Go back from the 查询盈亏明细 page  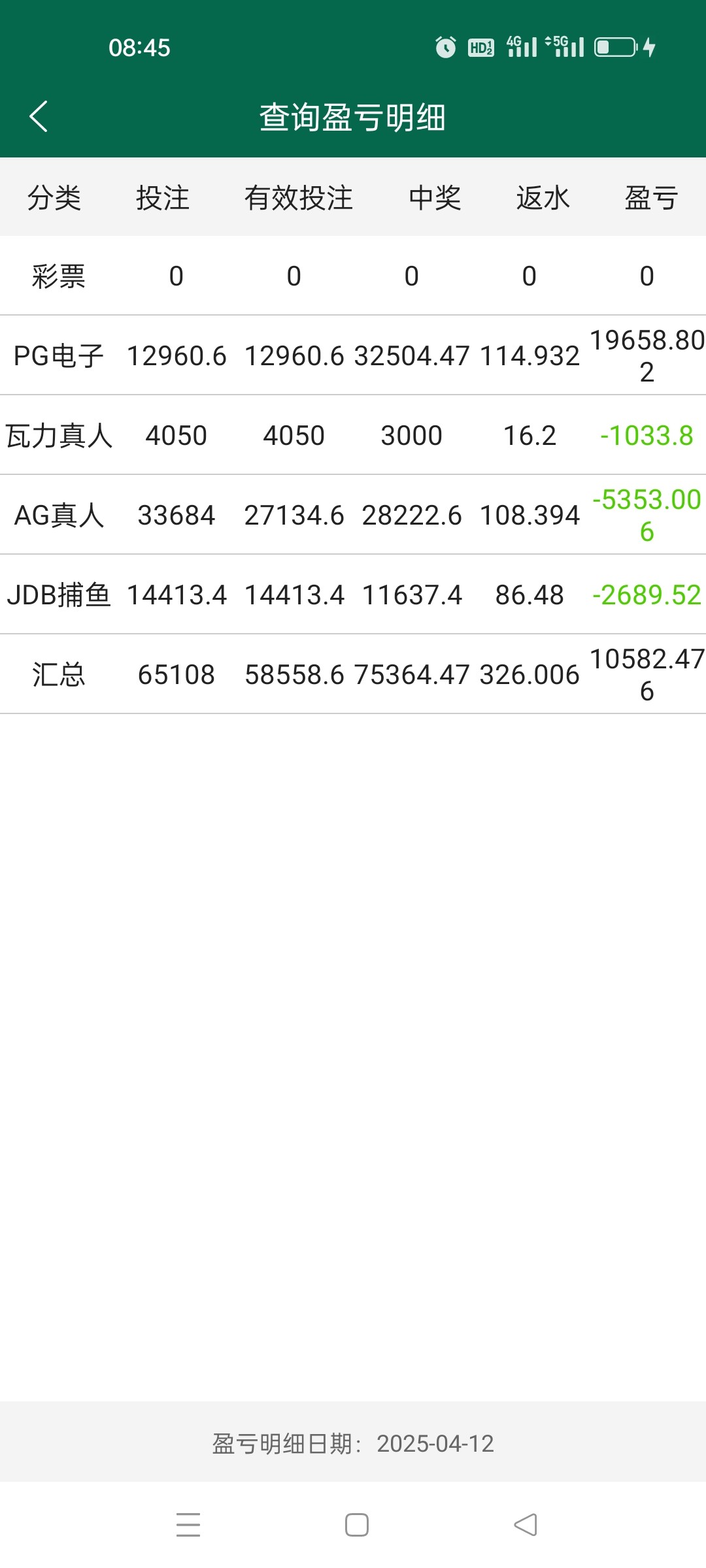pyautogui.click(x=39, y=117)
